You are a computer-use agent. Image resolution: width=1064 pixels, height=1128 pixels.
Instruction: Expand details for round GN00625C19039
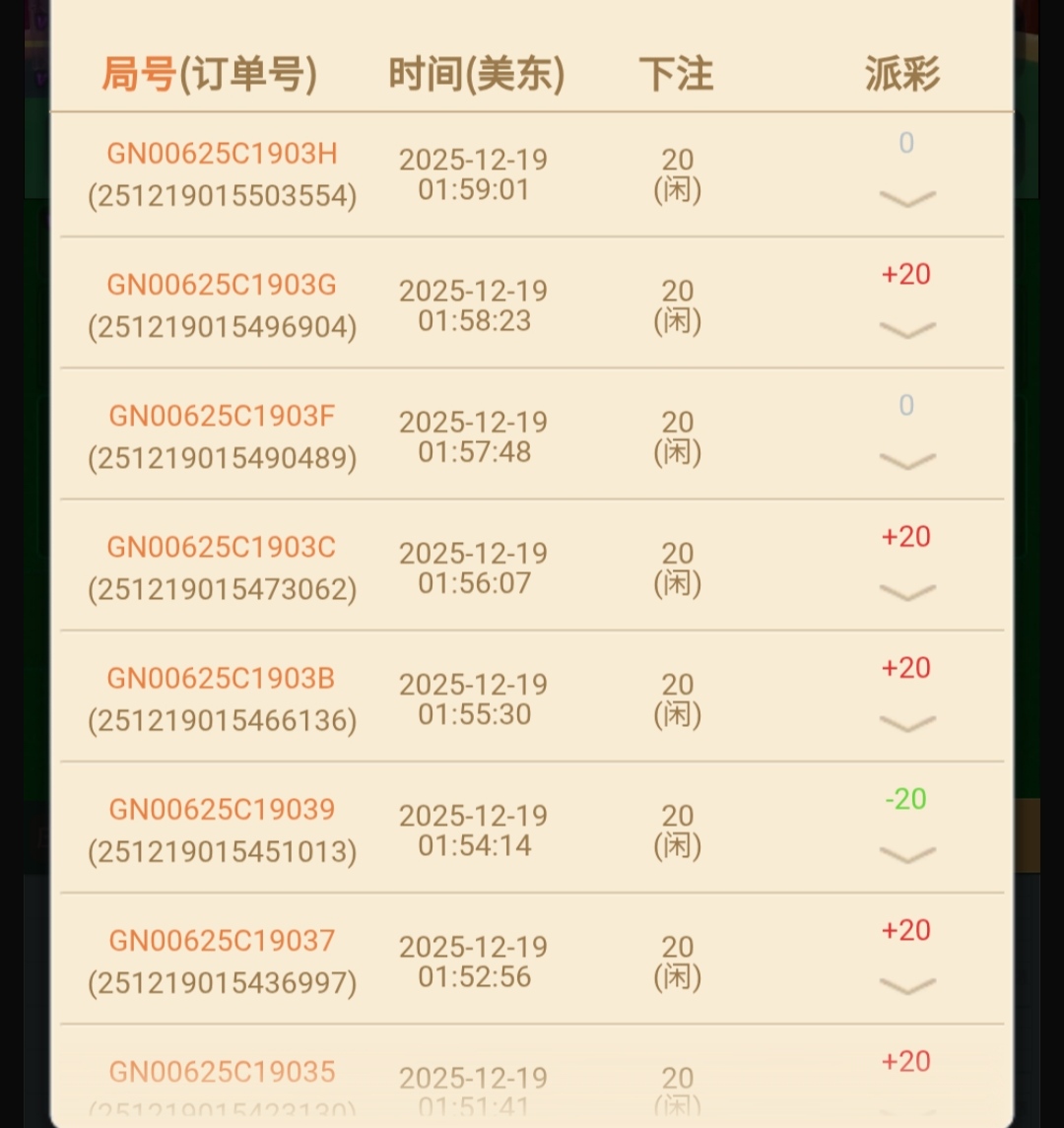pos(906,854)
